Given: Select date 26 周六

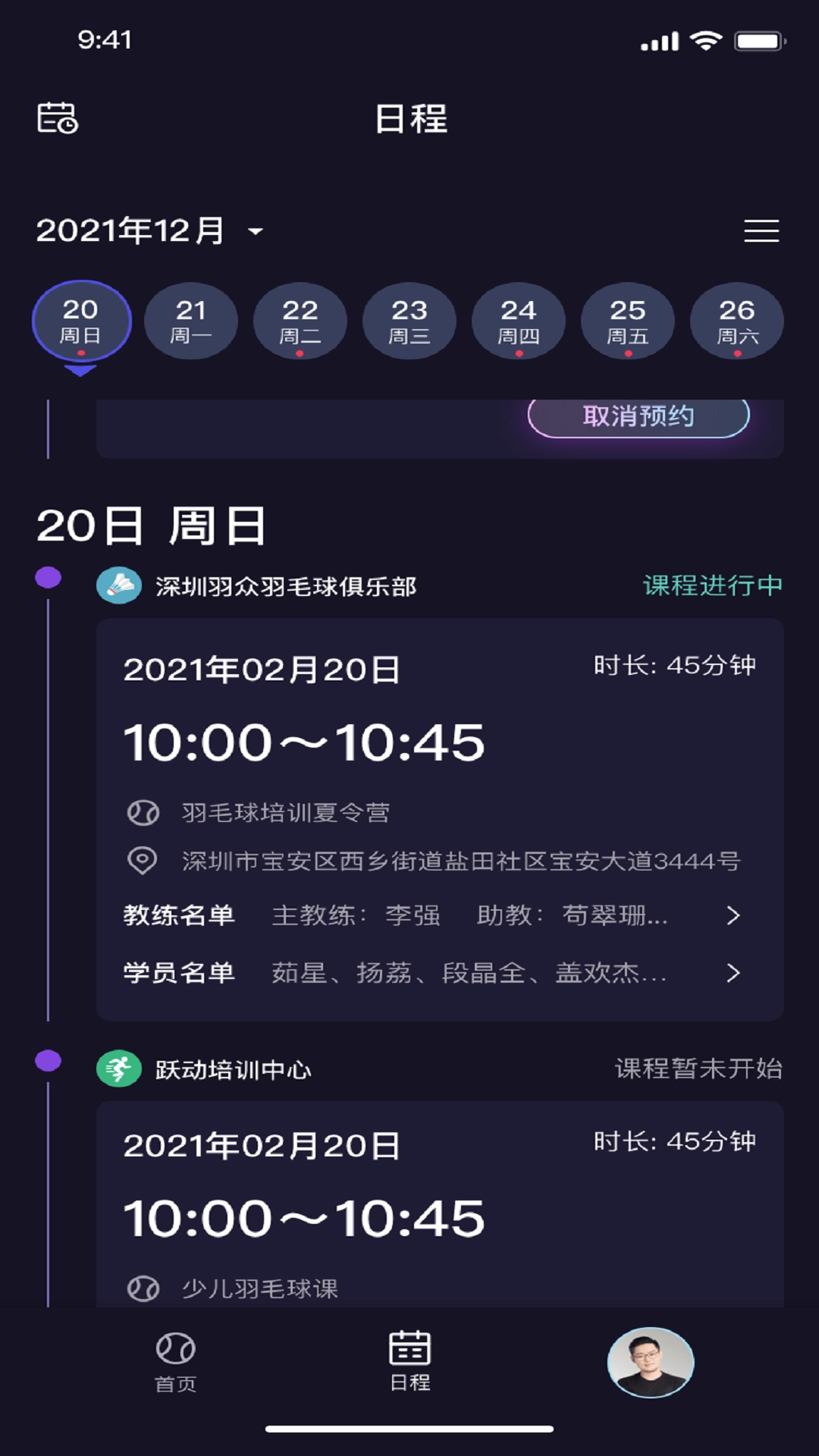Looking at the screenshot, I should point(737,322).
